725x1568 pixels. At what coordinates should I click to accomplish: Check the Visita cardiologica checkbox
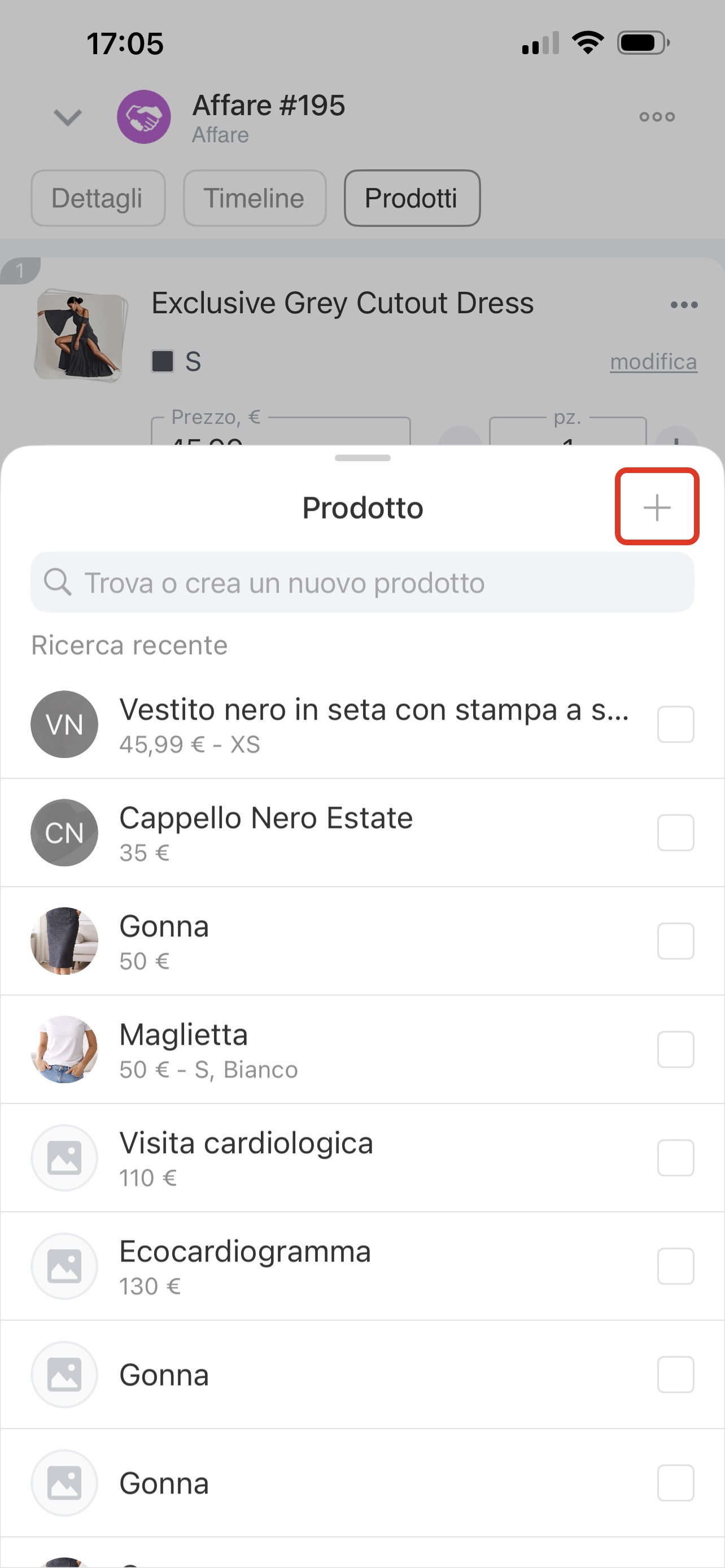click(x=675, y=1158)
